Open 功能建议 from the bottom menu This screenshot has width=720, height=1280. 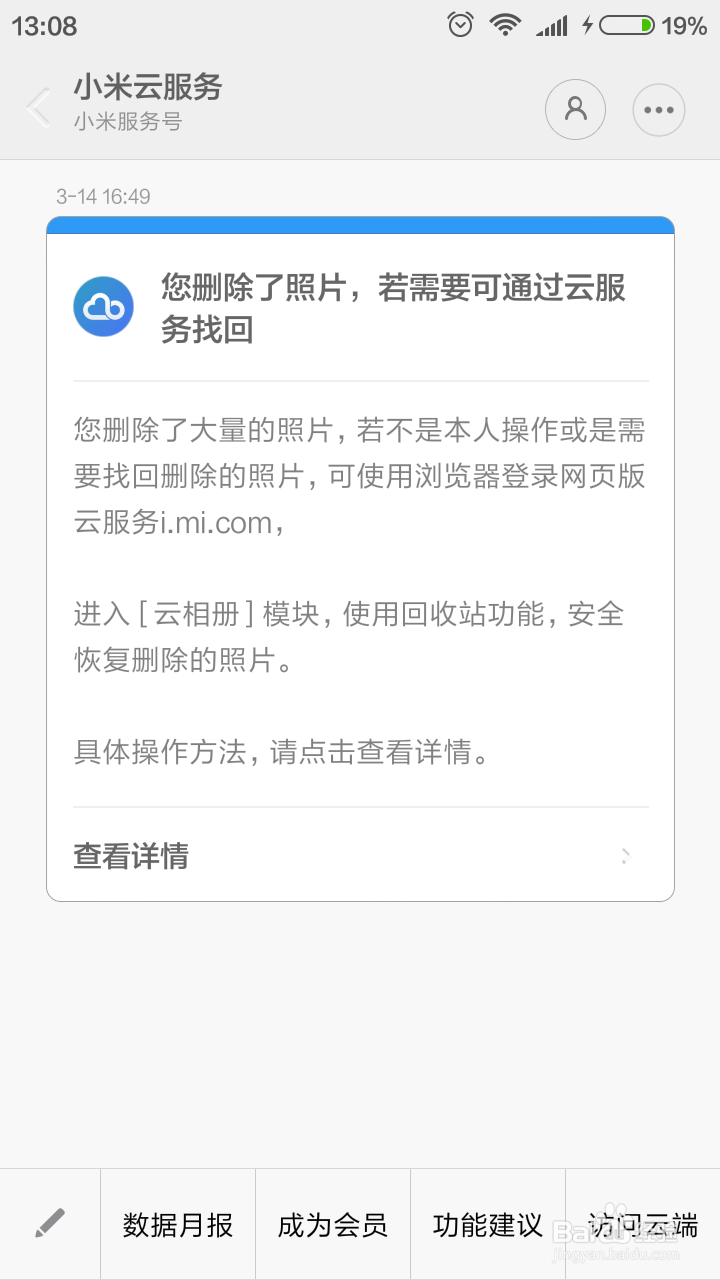486,1222
